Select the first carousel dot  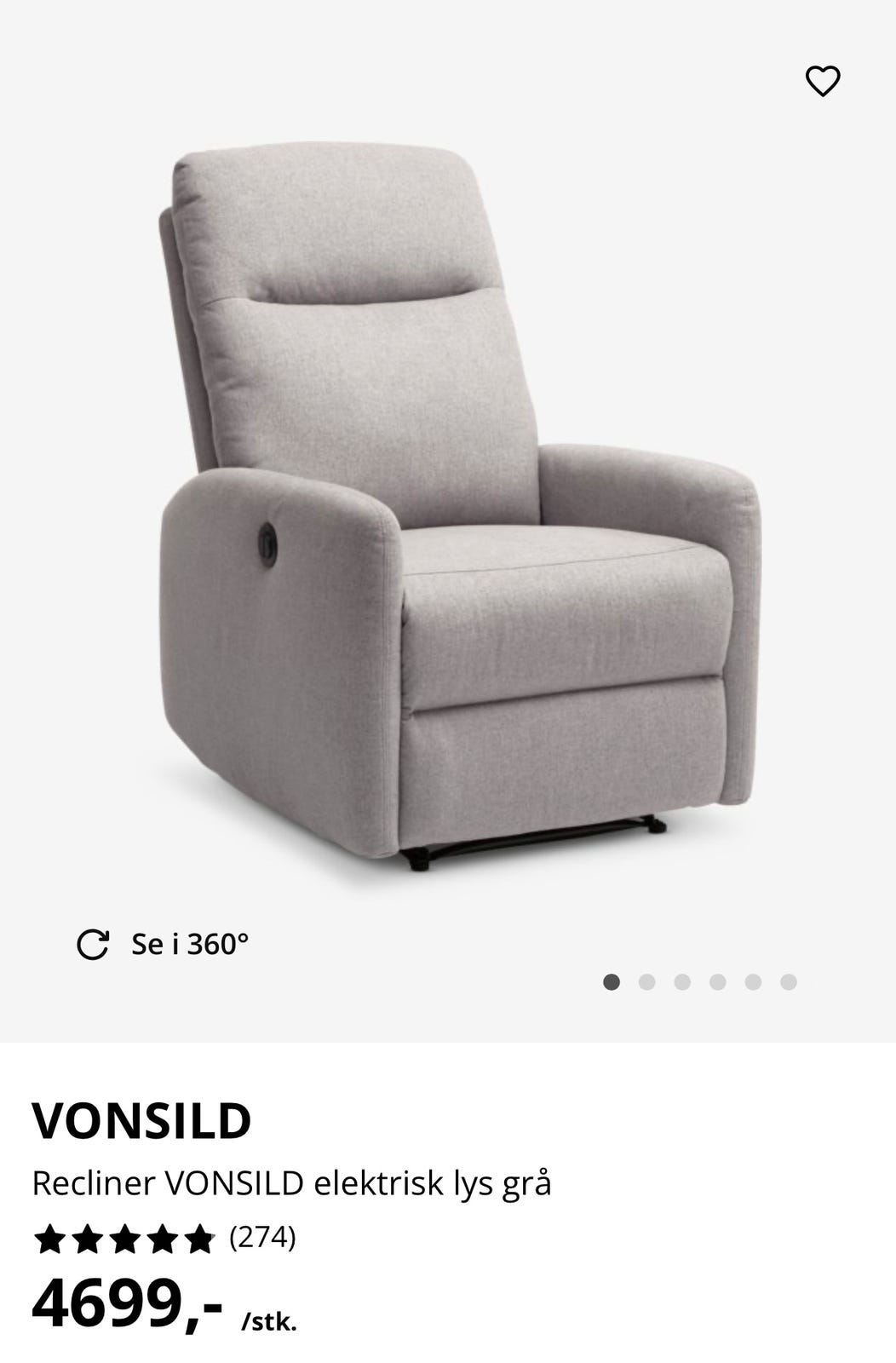pyautogui.click(x=610, y=981)
